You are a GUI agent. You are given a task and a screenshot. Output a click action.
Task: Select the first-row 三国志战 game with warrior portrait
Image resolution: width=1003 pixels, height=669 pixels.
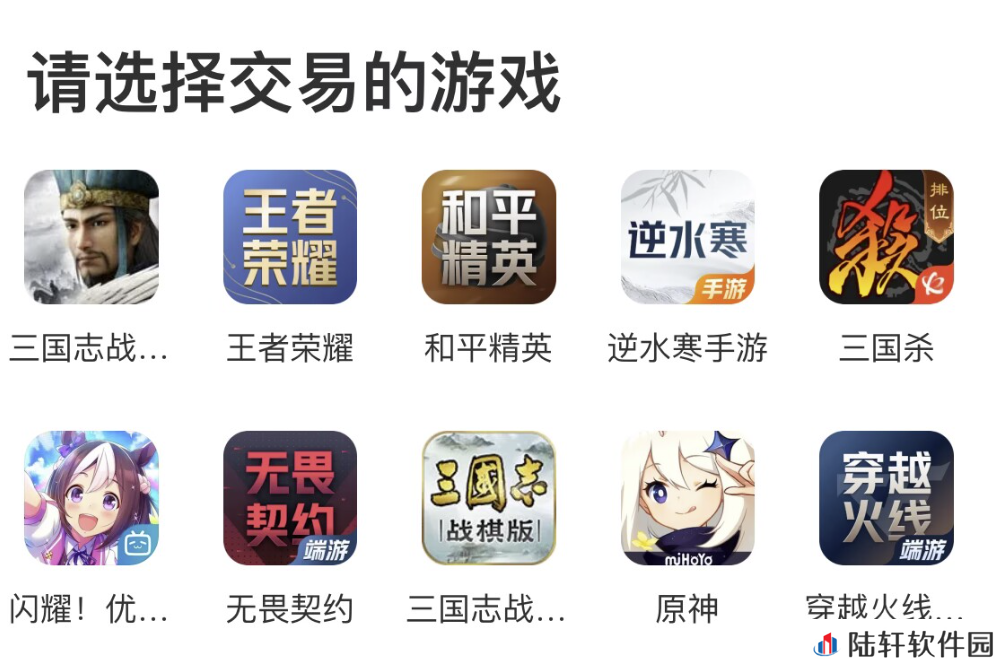(91, 237)
